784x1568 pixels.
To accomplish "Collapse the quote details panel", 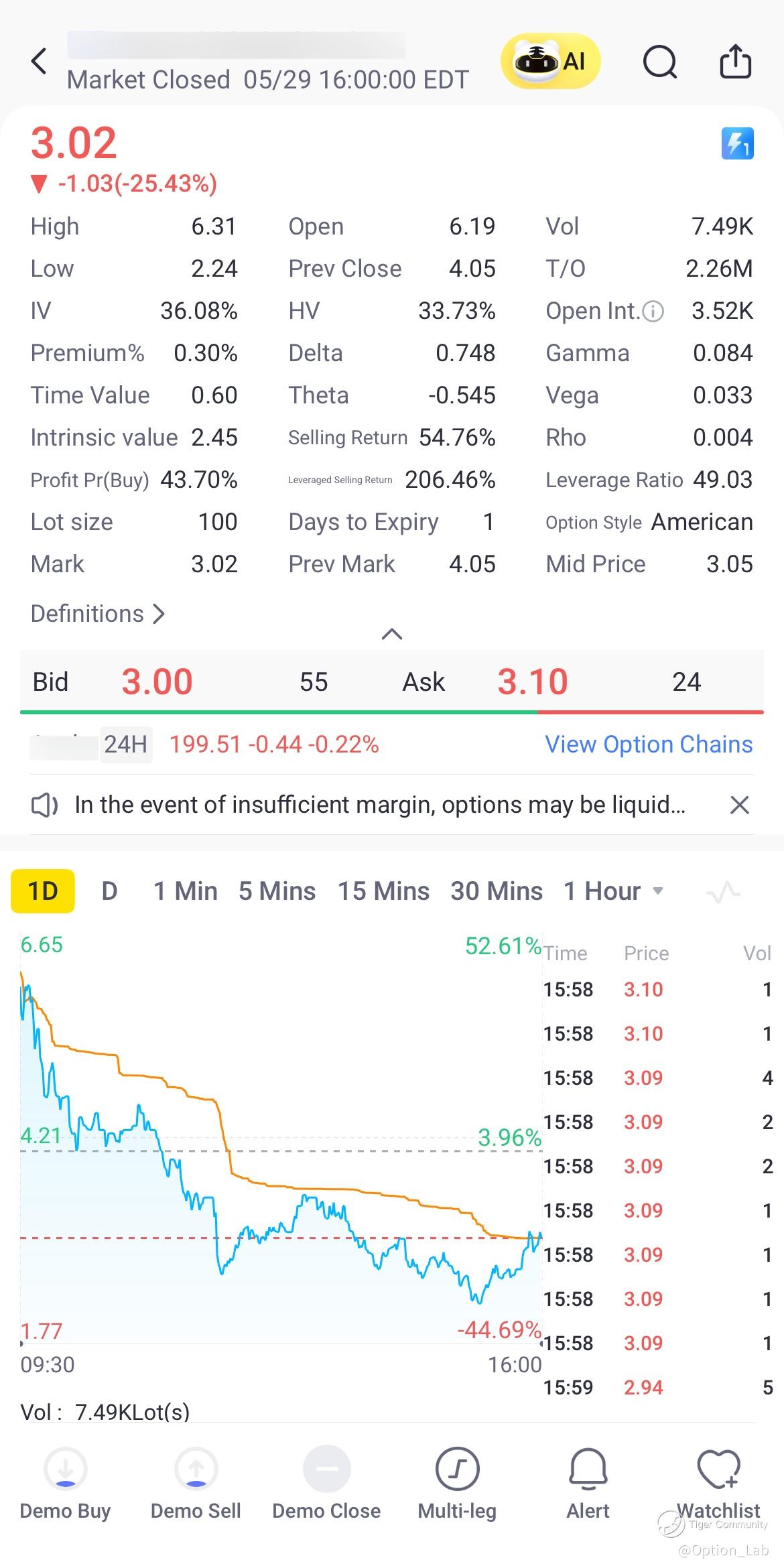I will (x=392, y=634).
